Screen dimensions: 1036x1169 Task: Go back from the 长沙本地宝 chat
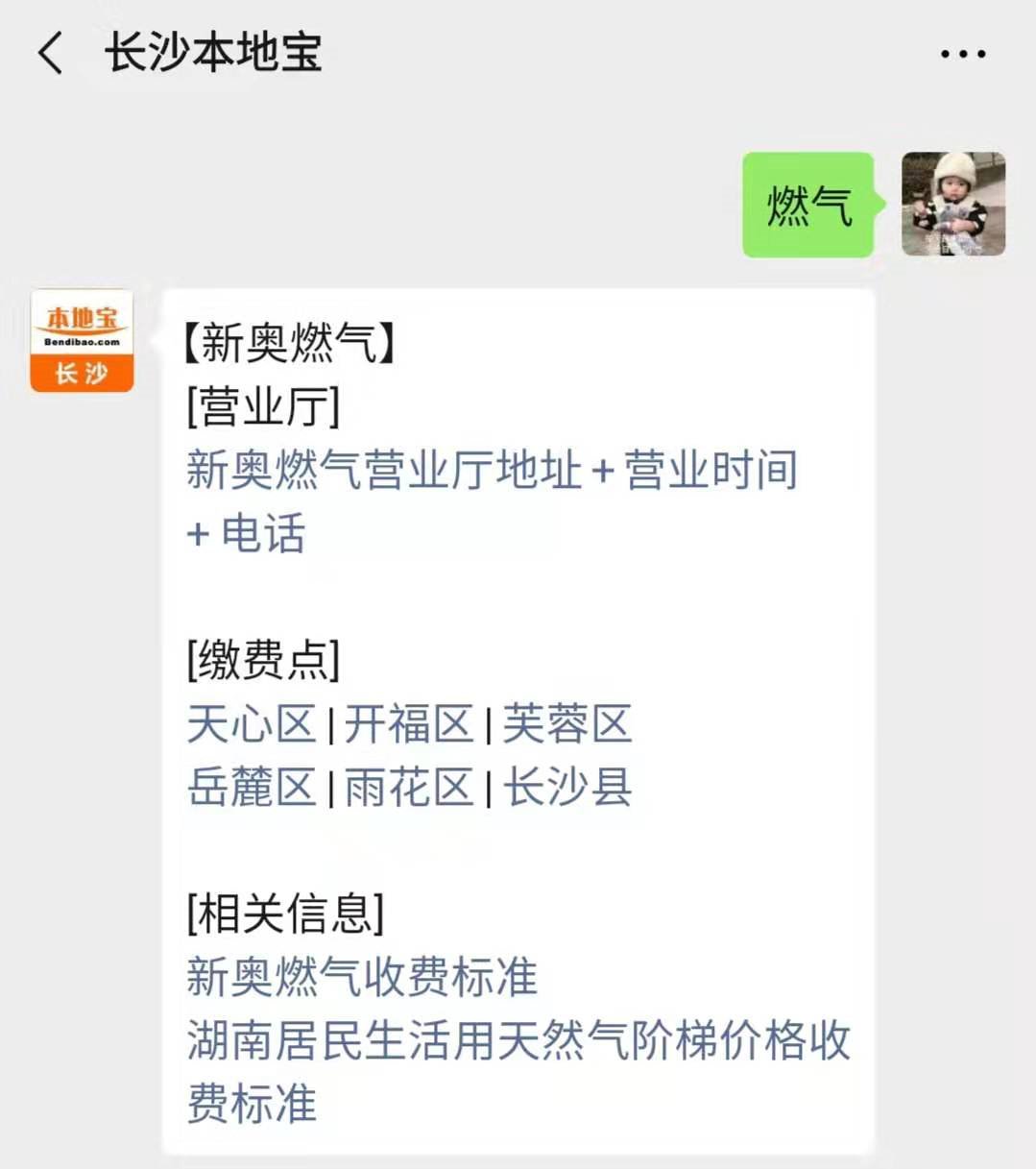[x=50, y=53]
